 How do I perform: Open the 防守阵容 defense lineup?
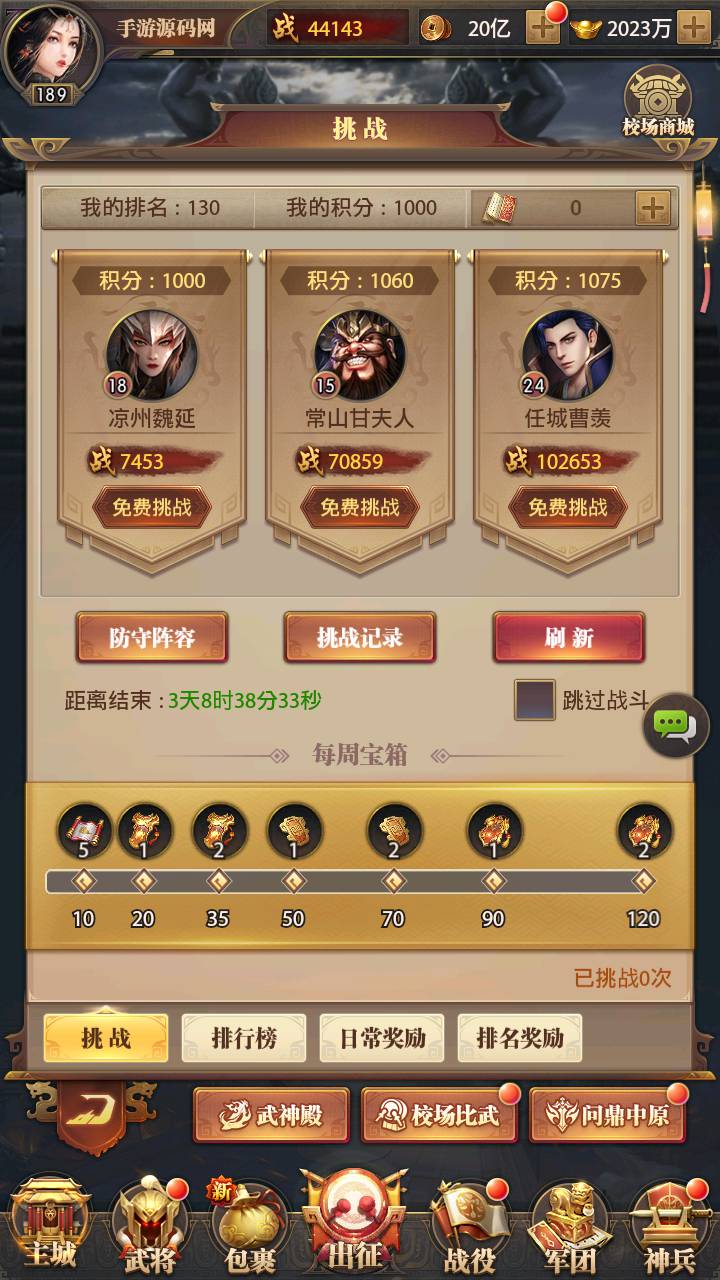(152, 638)
